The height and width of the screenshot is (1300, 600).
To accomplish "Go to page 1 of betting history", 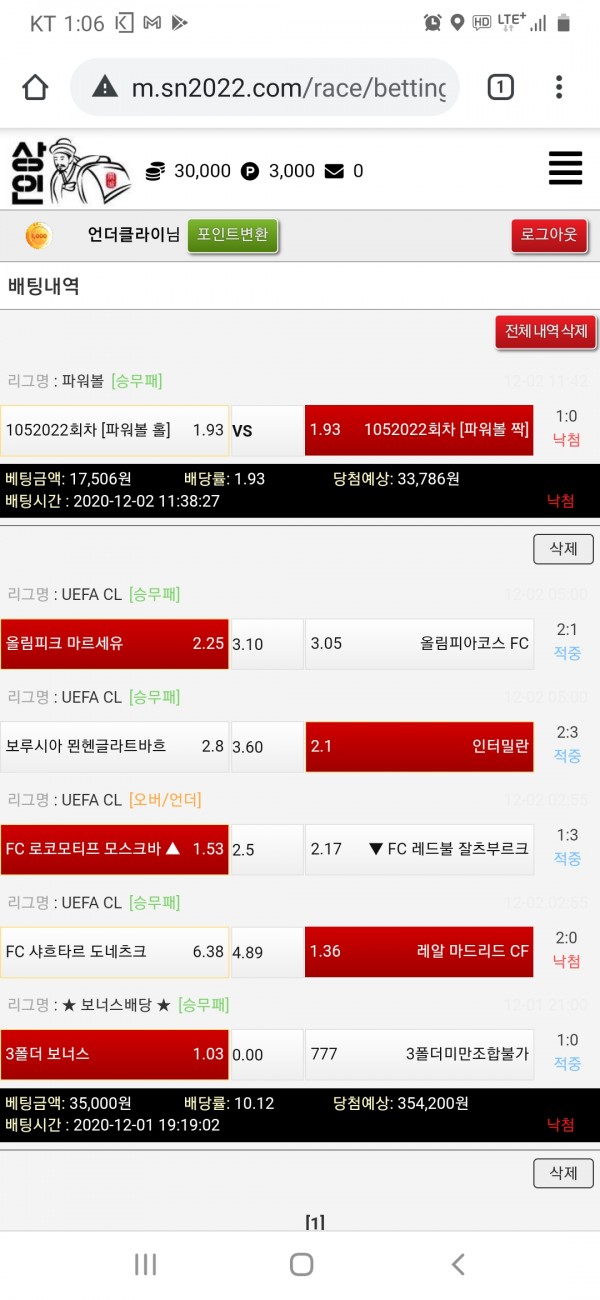I will [314, 1221].
